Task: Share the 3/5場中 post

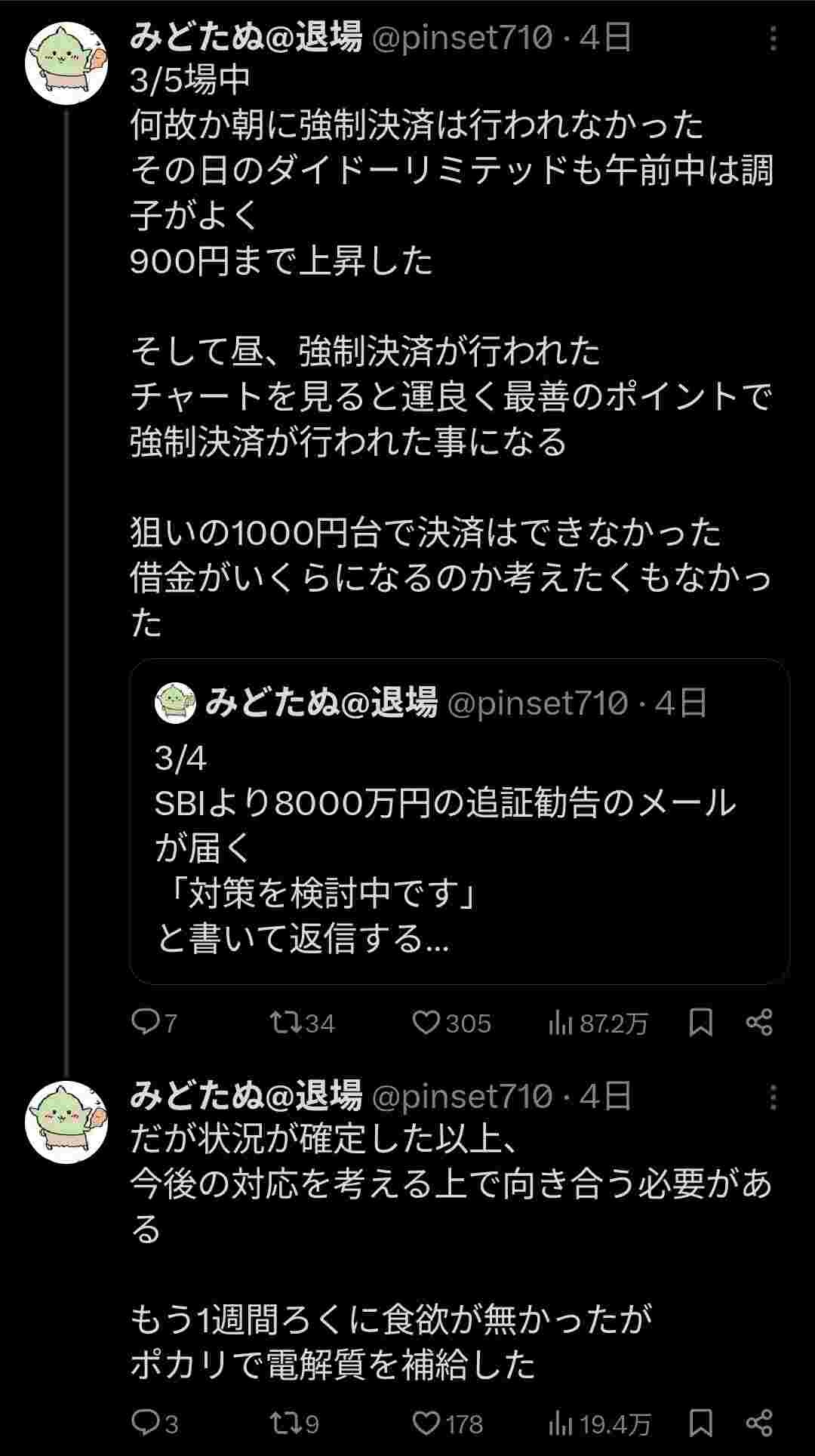Action: pyautogui.click(x=759, y=1023)
